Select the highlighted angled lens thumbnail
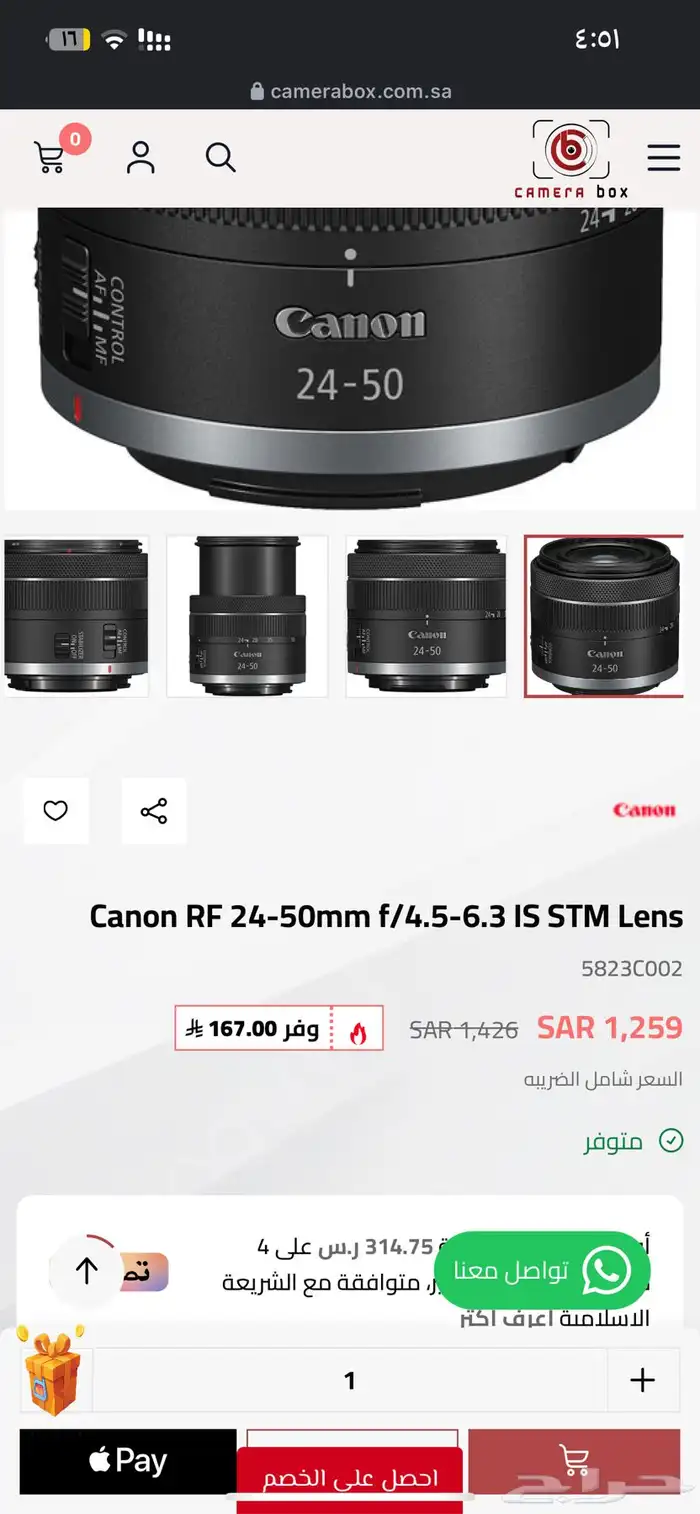The image size is (700, 1514). pos(604,616)
